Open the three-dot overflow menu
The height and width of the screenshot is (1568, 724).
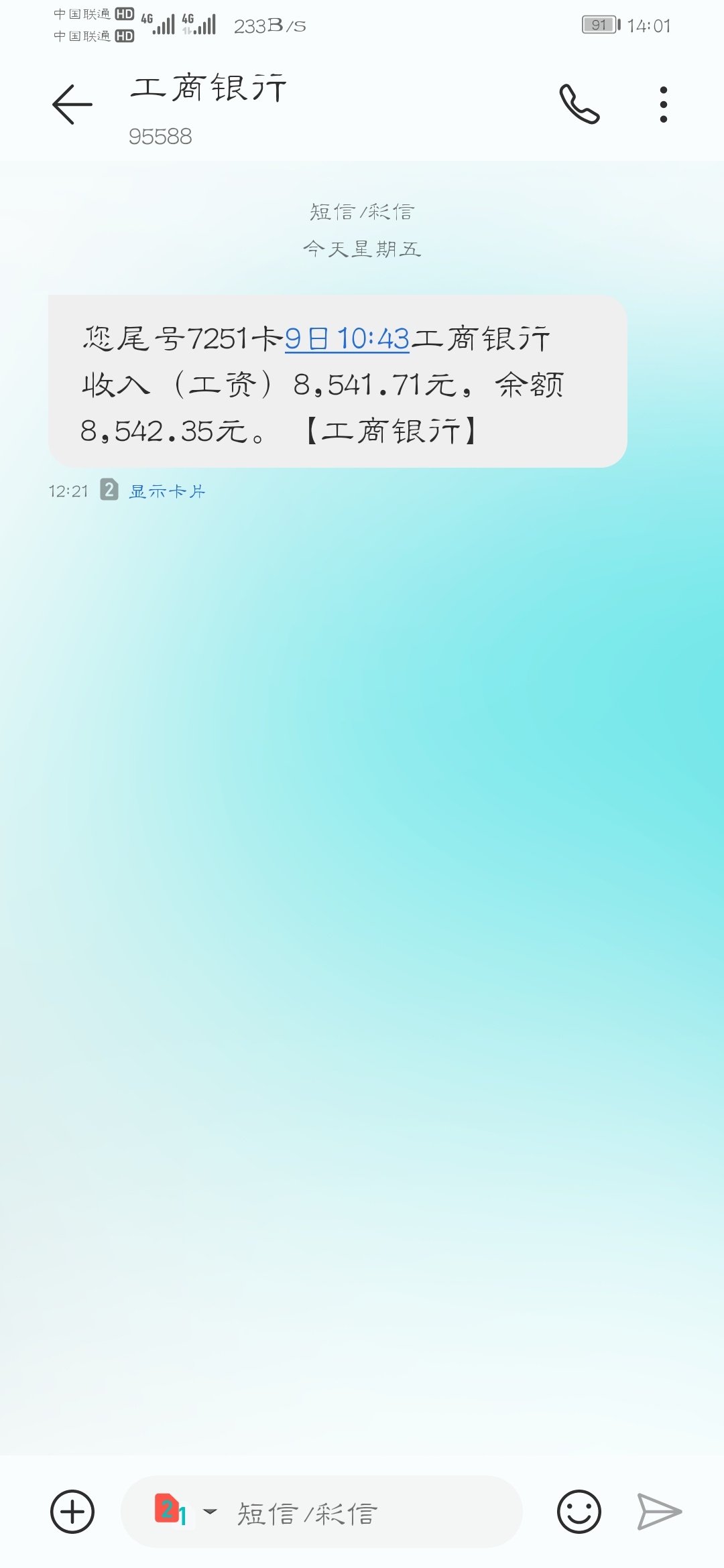663,105
